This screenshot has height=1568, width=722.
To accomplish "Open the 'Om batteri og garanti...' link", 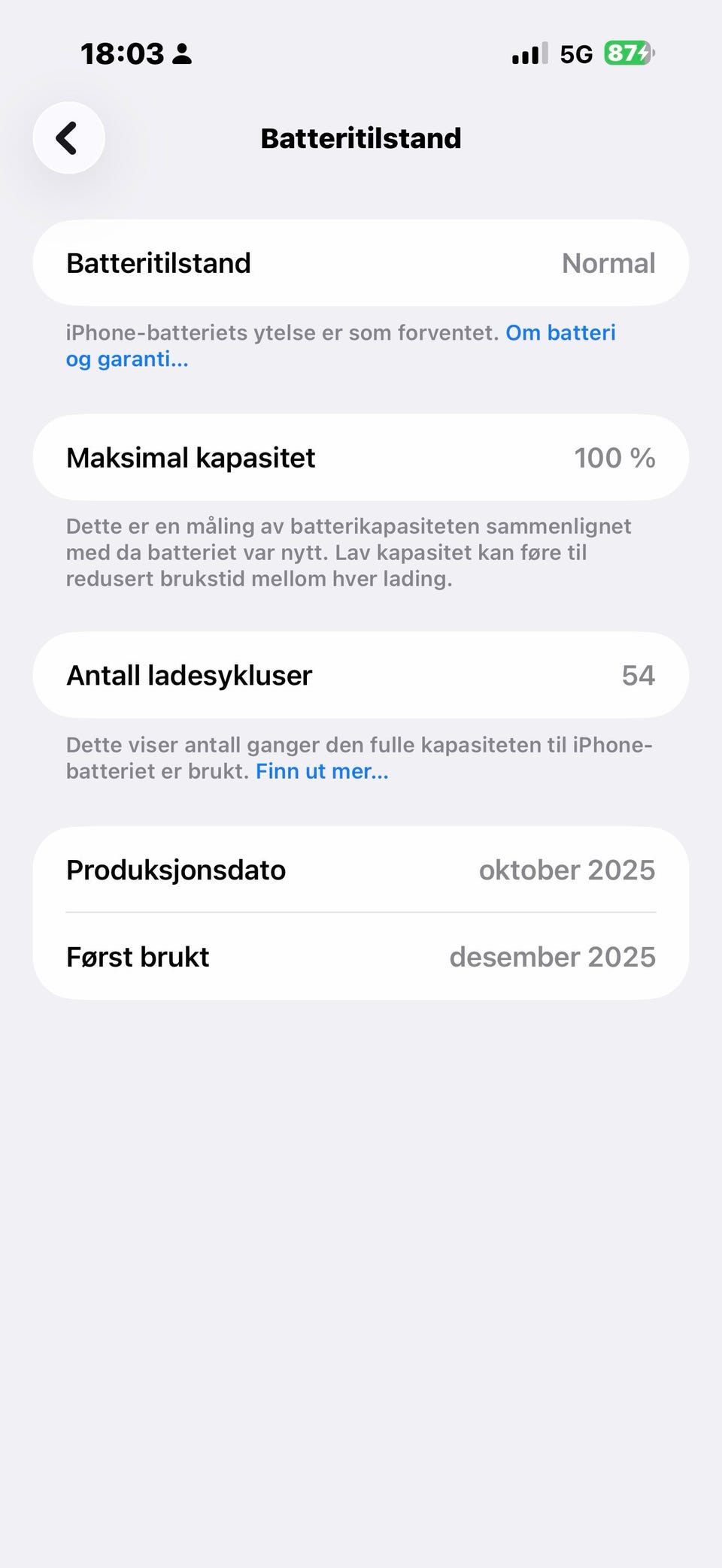I will pyautogui.click(x=560, y=332).
